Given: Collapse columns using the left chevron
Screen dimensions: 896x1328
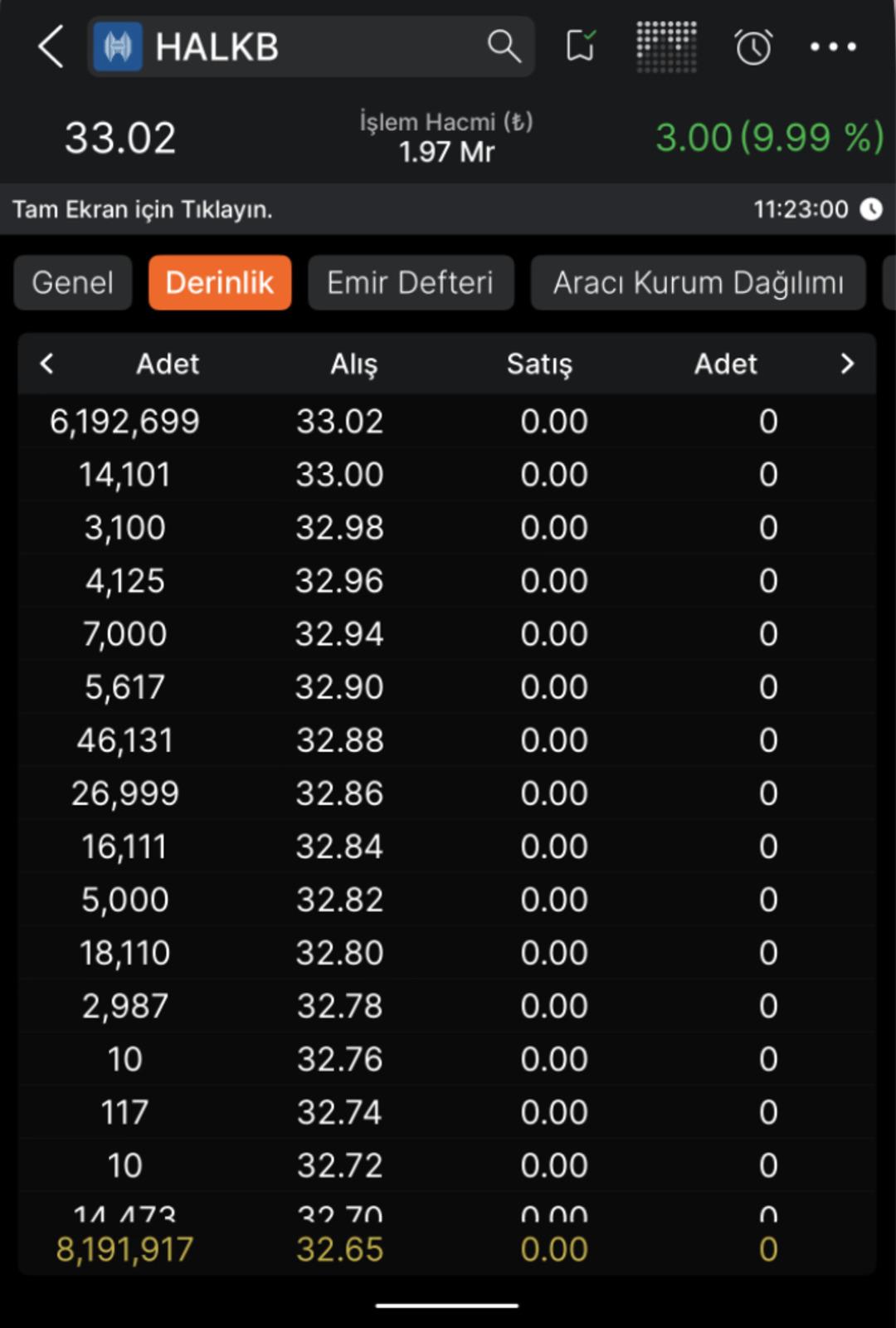Looking at the screenshot, I should click(x=47, y=364).
